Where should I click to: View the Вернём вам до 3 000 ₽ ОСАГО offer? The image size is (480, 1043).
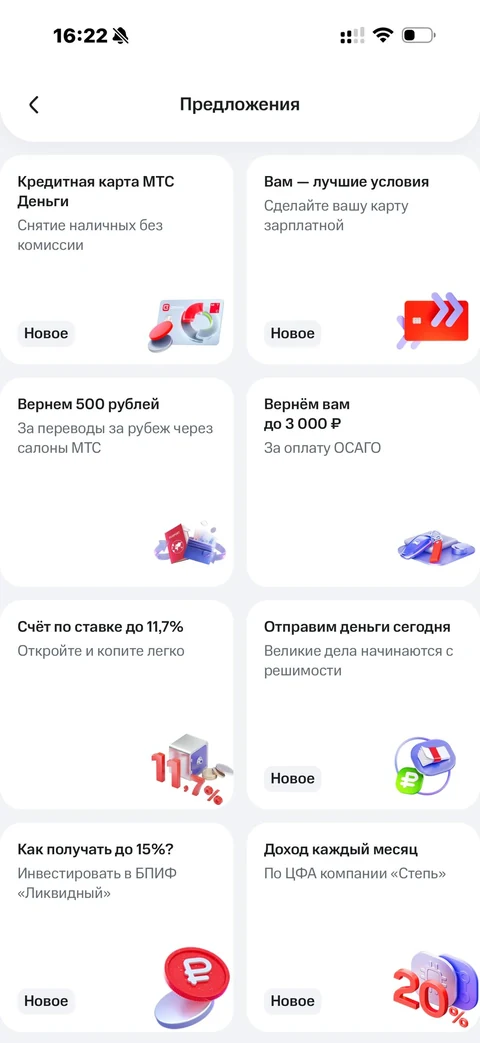click(x=363, y=482)
